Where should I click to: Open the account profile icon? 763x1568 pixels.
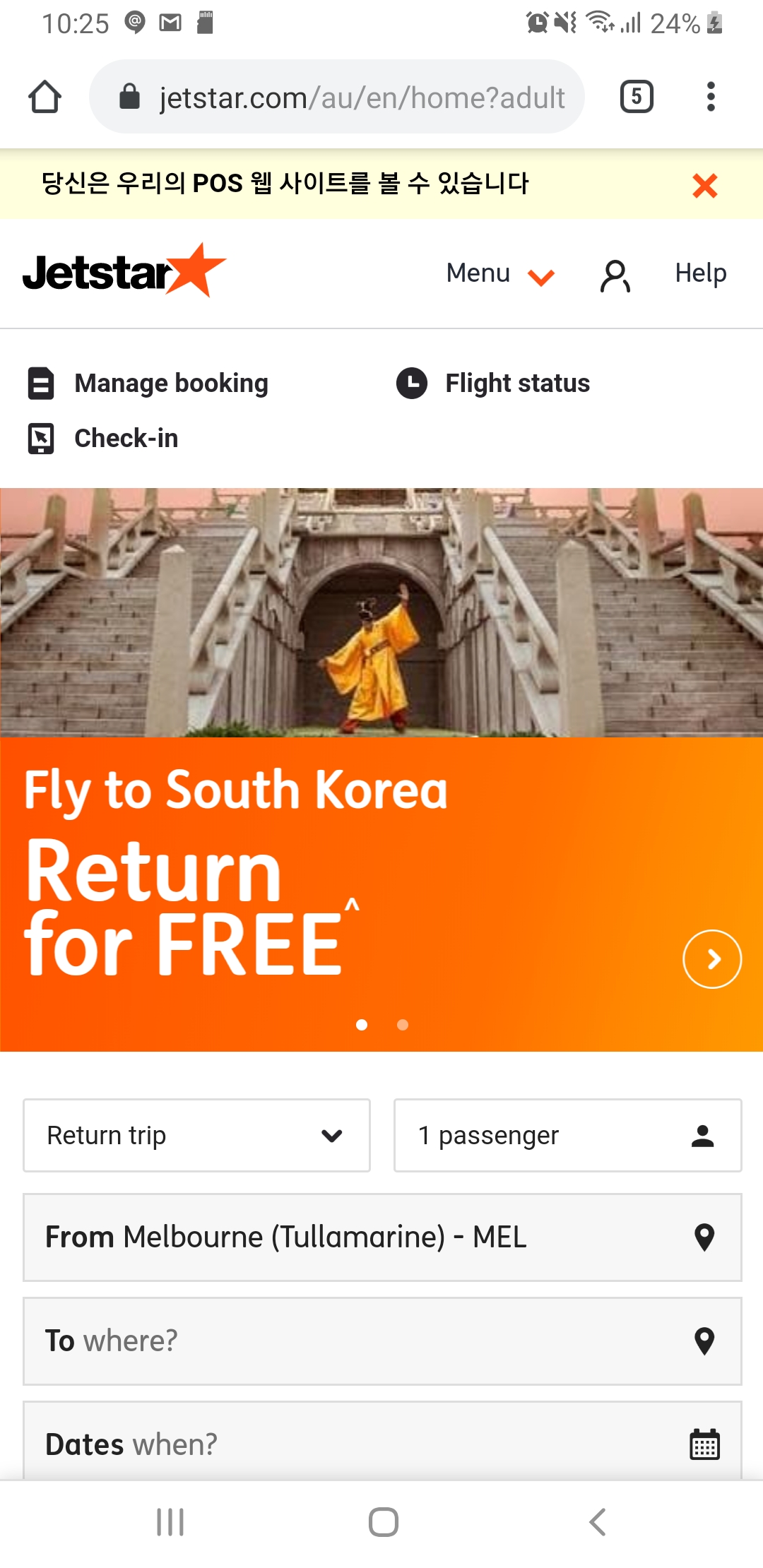[615, 275]
